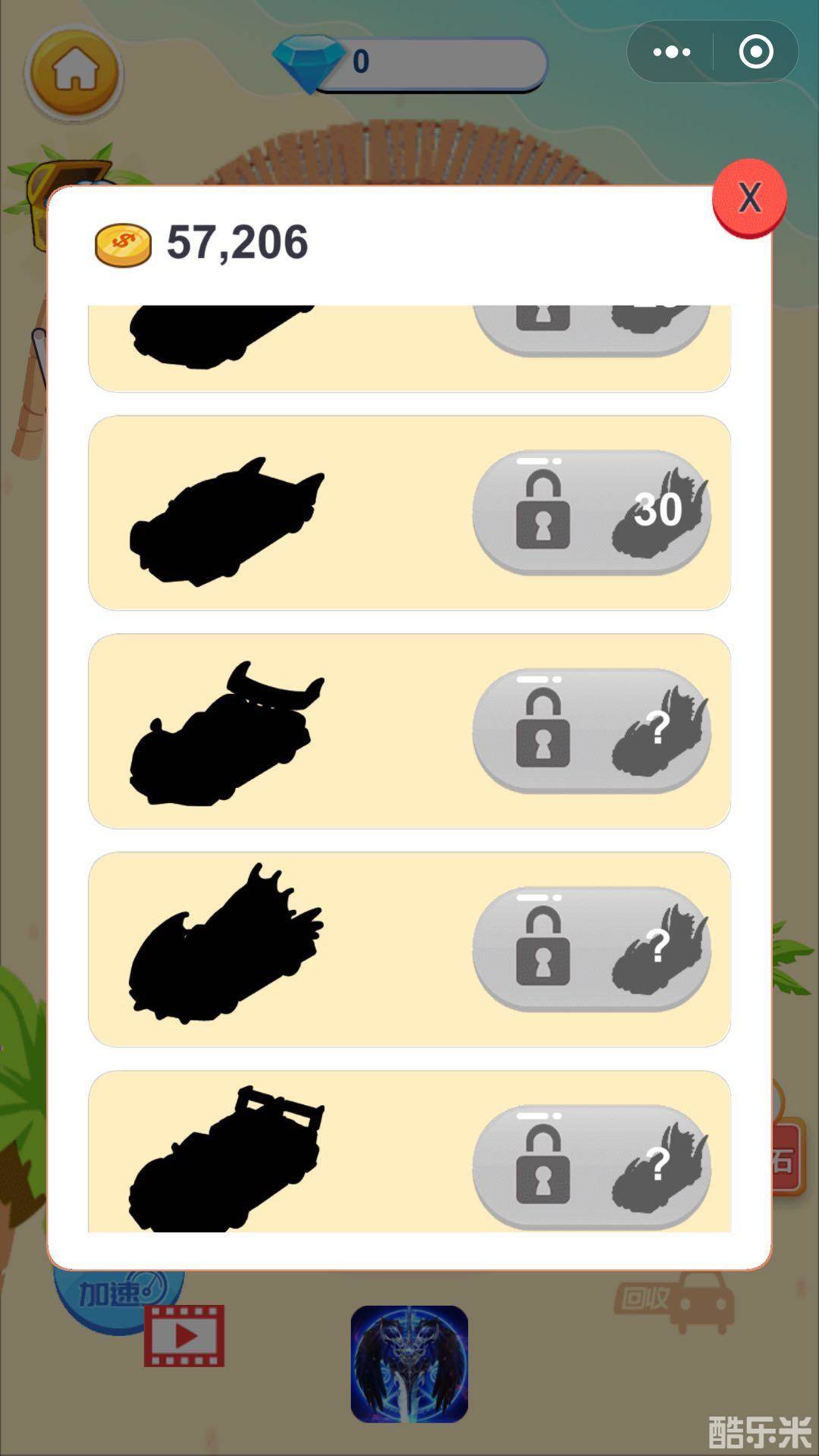Tap the mini program close target icon
Viewport: 819px width, 1456px height.
755,52
